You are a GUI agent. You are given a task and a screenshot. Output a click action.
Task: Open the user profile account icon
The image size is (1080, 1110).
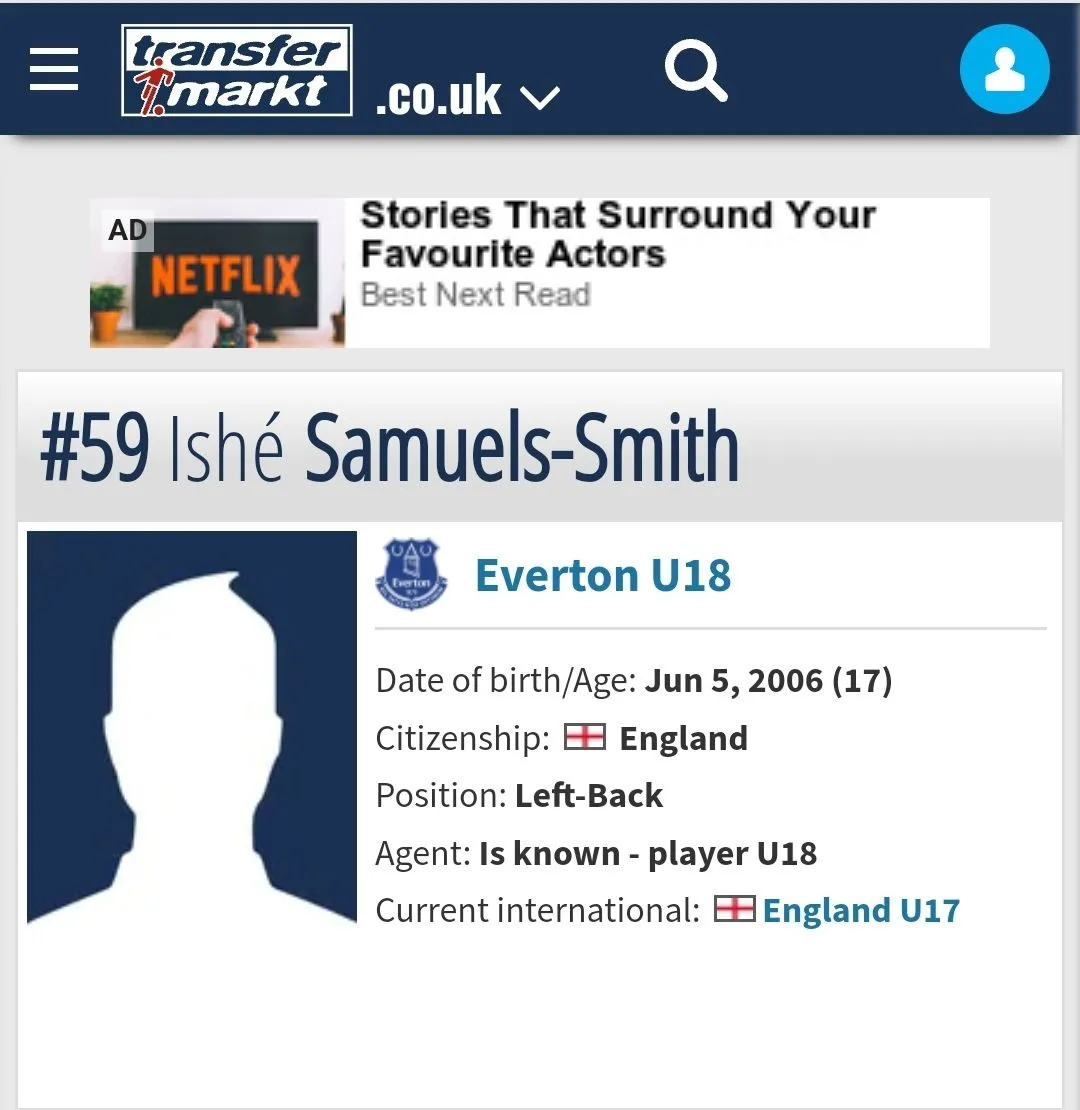point(1004,70)
